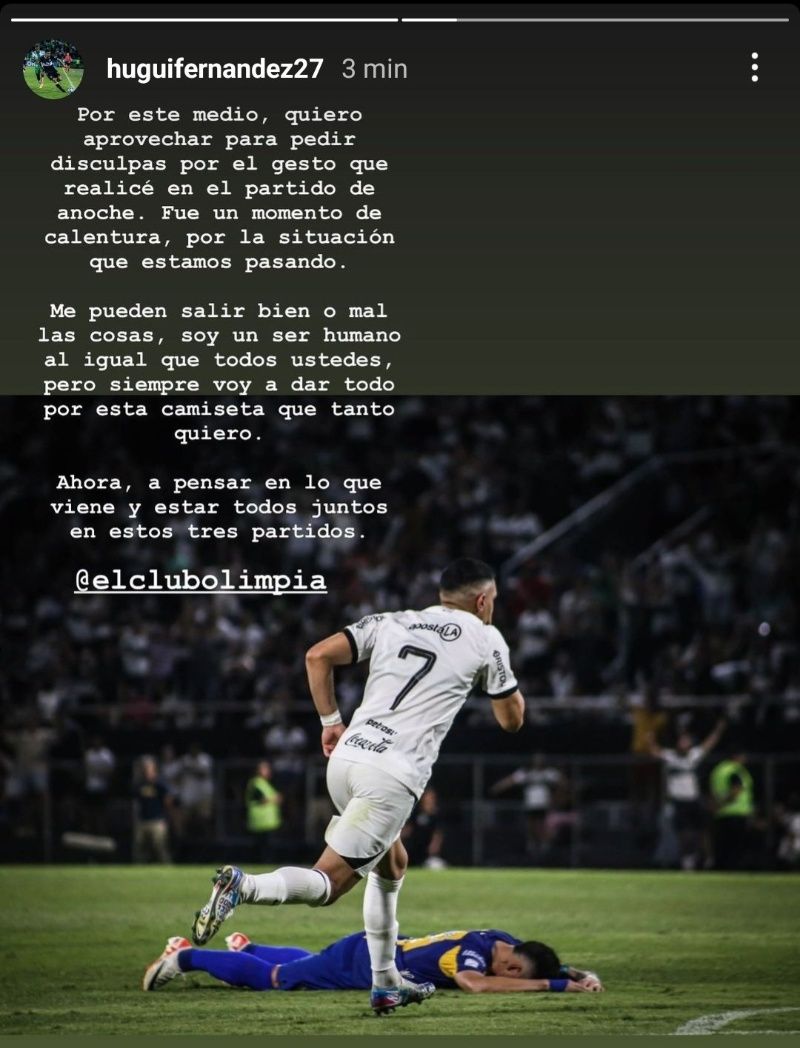Open huguifernandez27's profile picture

[x=52, y=69]
